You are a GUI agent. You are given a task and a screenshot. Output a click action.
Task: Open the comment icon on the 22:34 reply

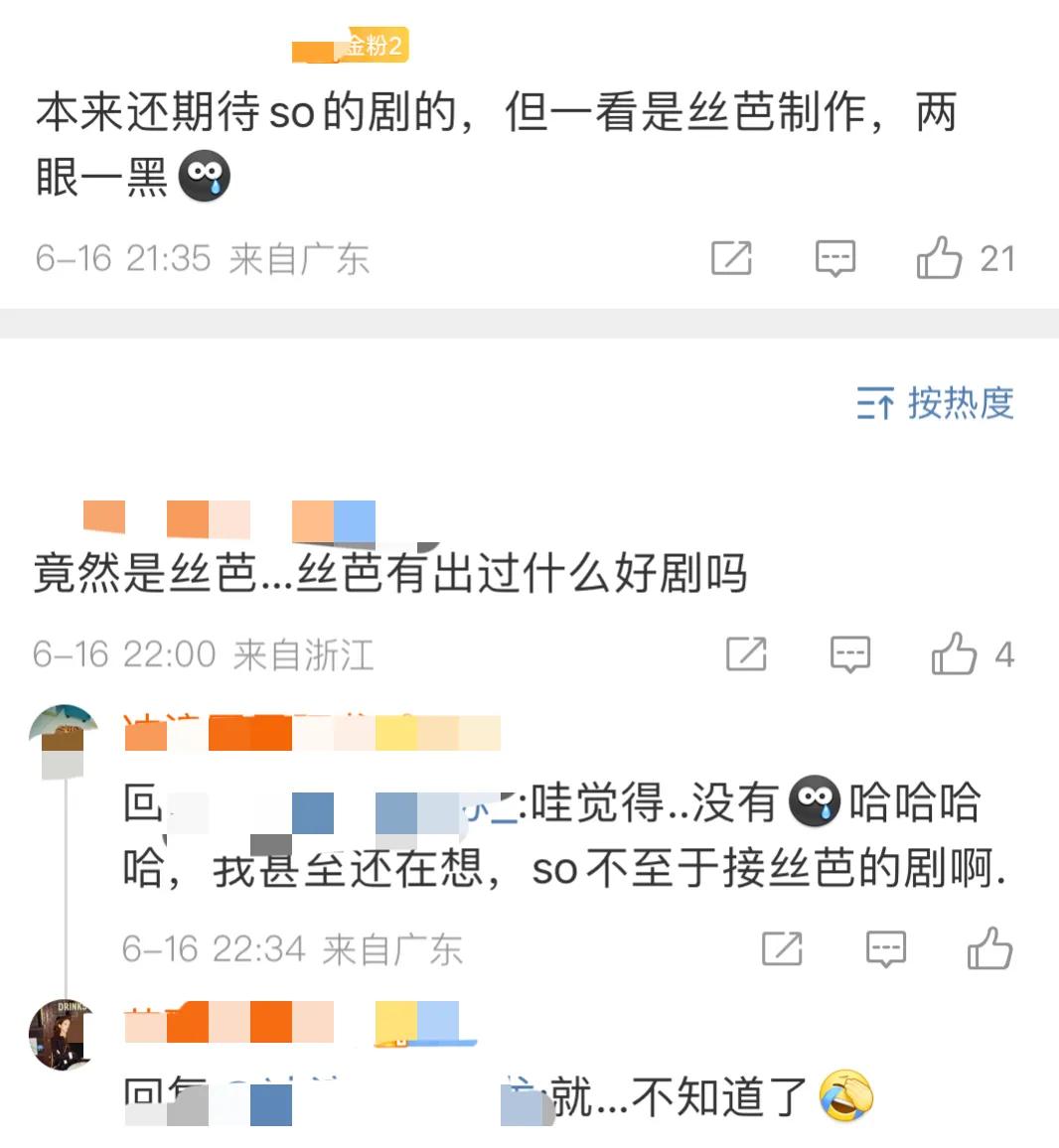click(x=887, y=948)
